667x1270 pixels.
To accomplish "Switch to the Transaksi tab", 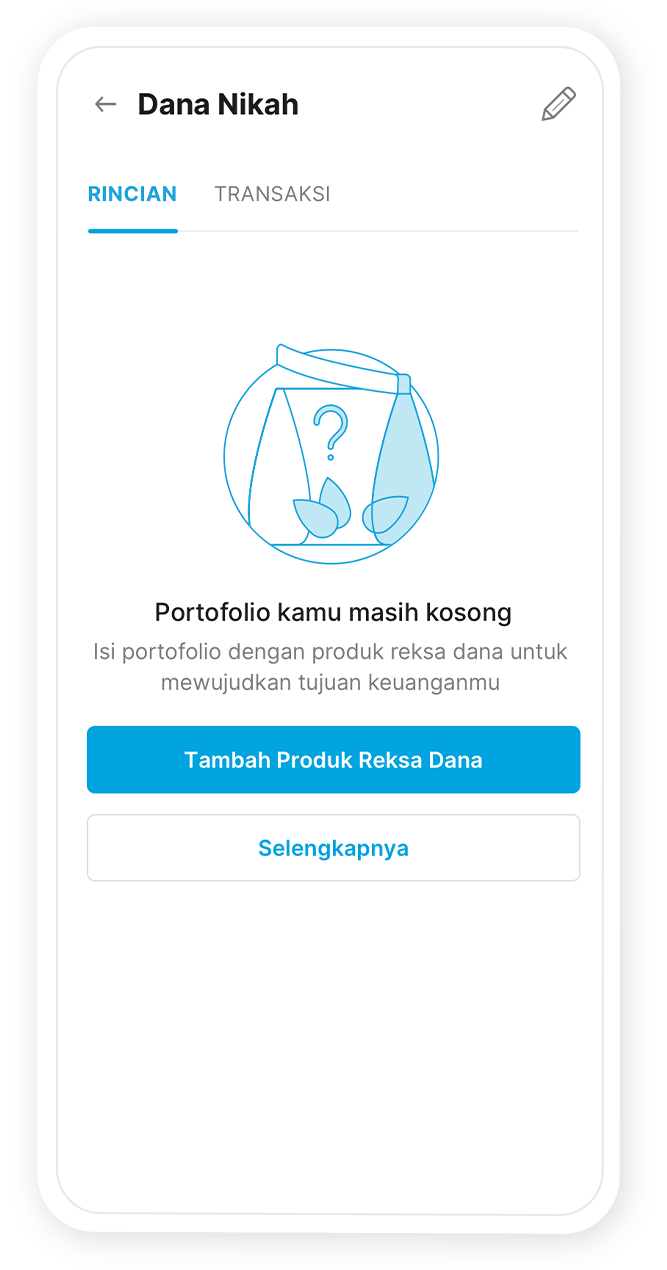I will click(x=272, y=195).
